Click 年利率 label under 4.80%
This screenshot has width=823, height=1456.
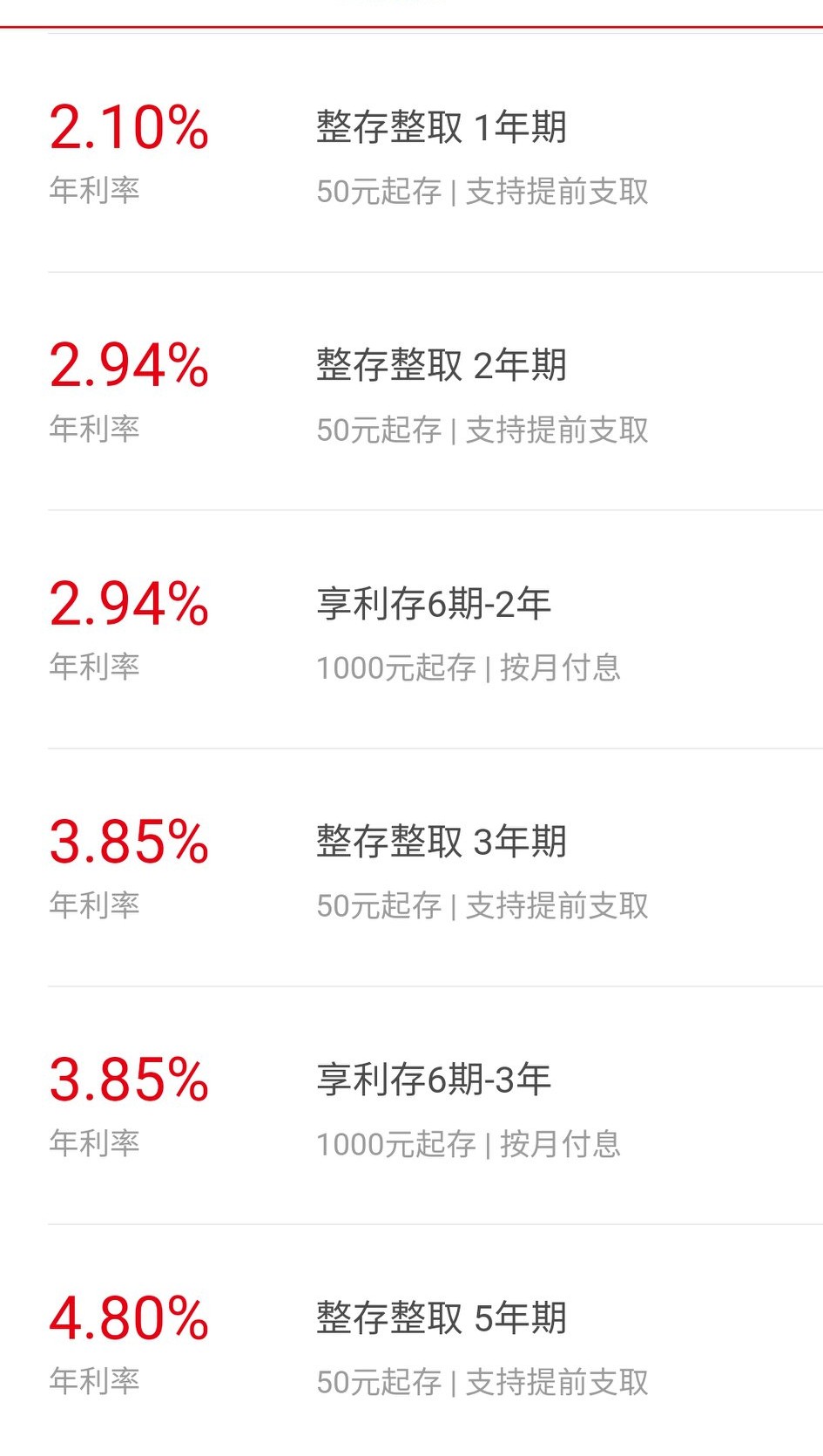(x=96, y=1379)
